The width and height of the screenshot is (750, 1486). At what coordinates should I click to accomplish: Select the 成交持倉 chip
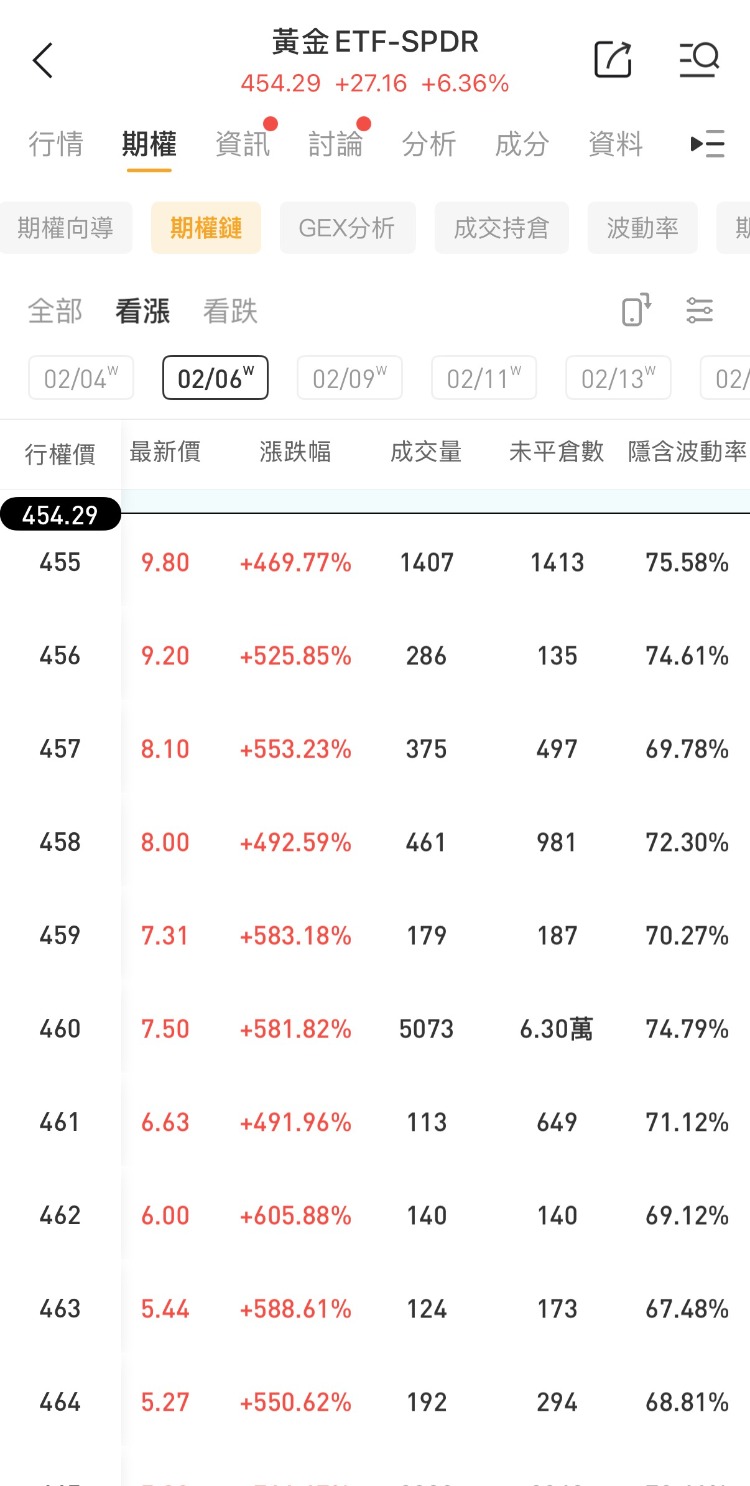[x=501, y=228]
